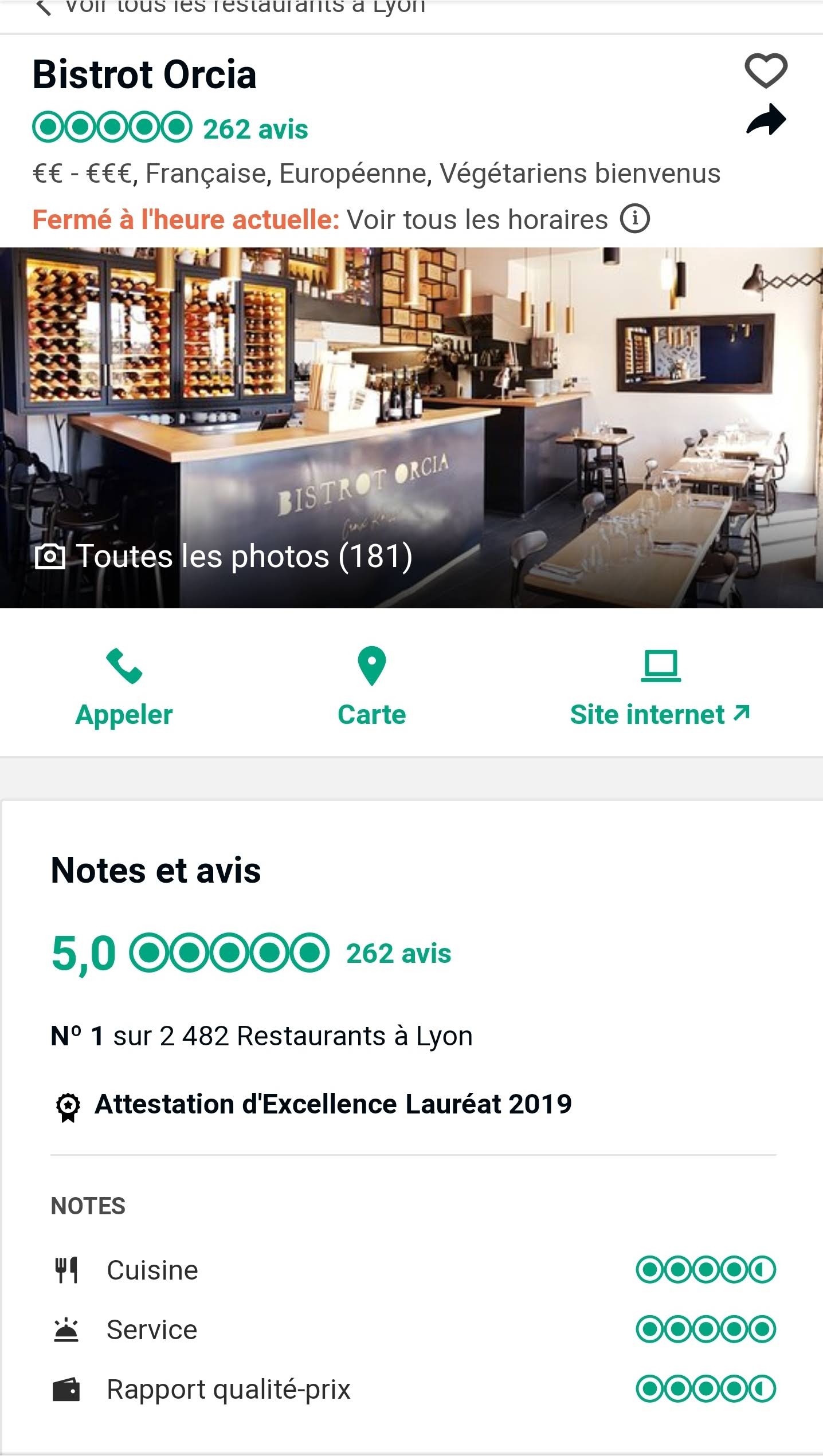Open the Carte map view
The image size is (823, 1456).
tap(371, 687)
